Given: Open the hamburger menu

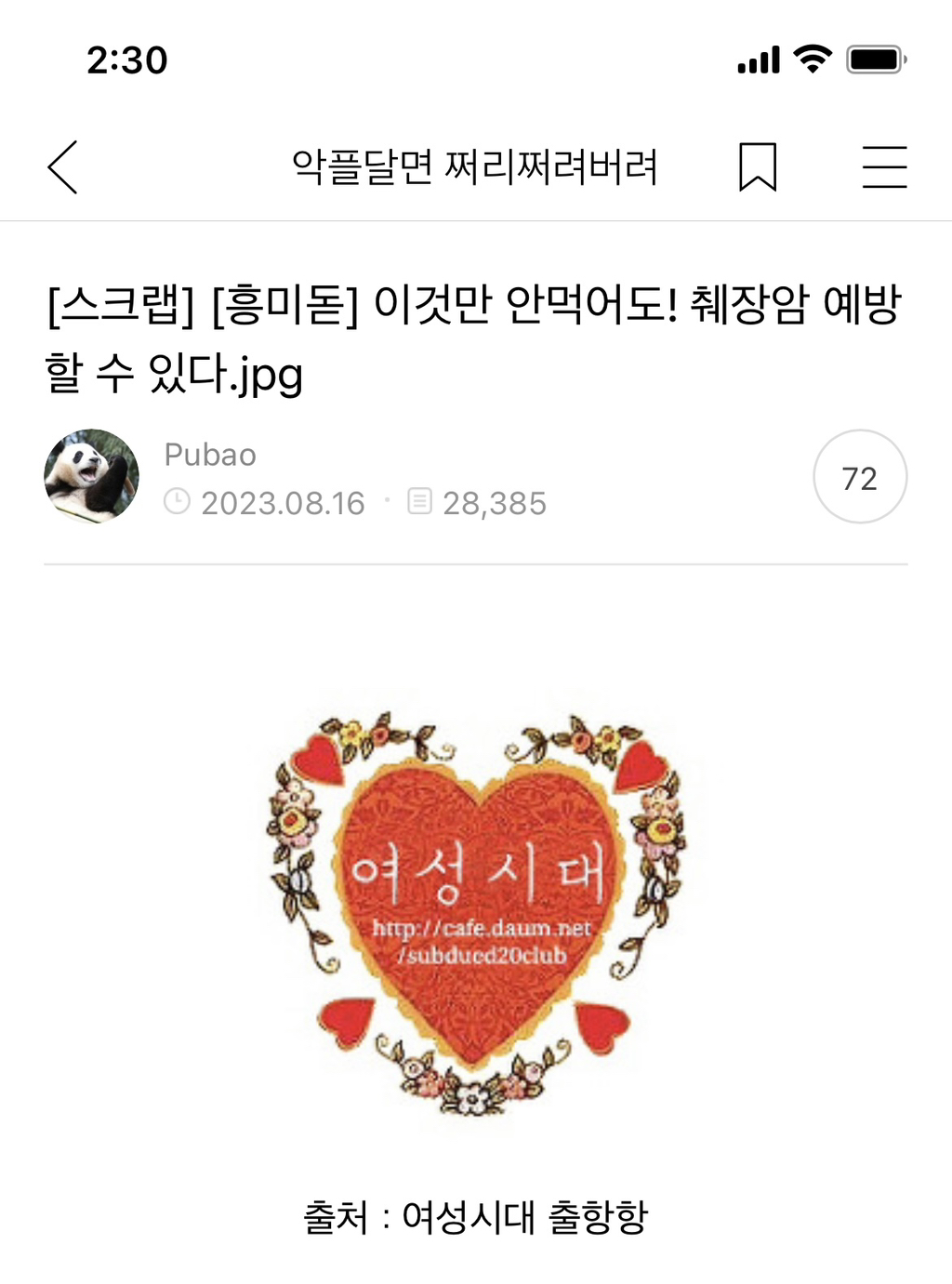Looking at the screenshot, I should pos(883,167).
